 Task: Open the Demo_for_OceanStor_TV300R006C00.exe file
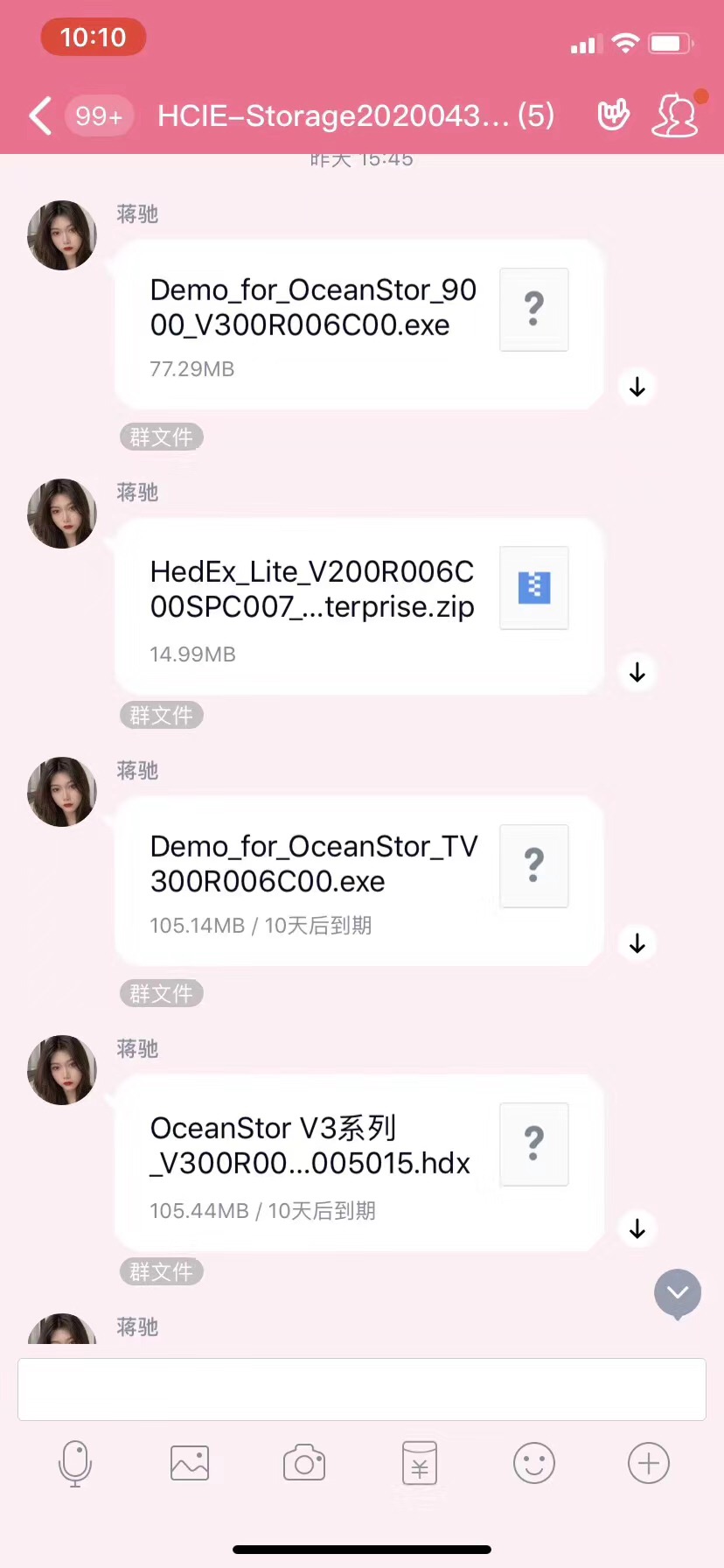click(x=359, y=880)
